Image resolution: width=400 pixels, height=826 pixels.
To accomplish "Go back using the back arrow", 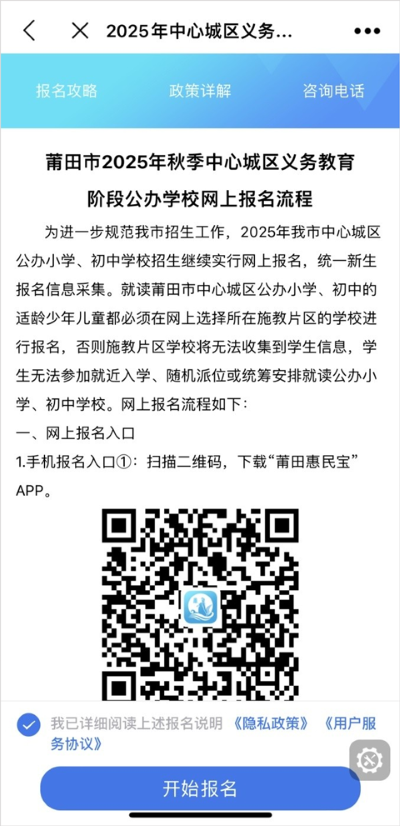I will [30, 31].
